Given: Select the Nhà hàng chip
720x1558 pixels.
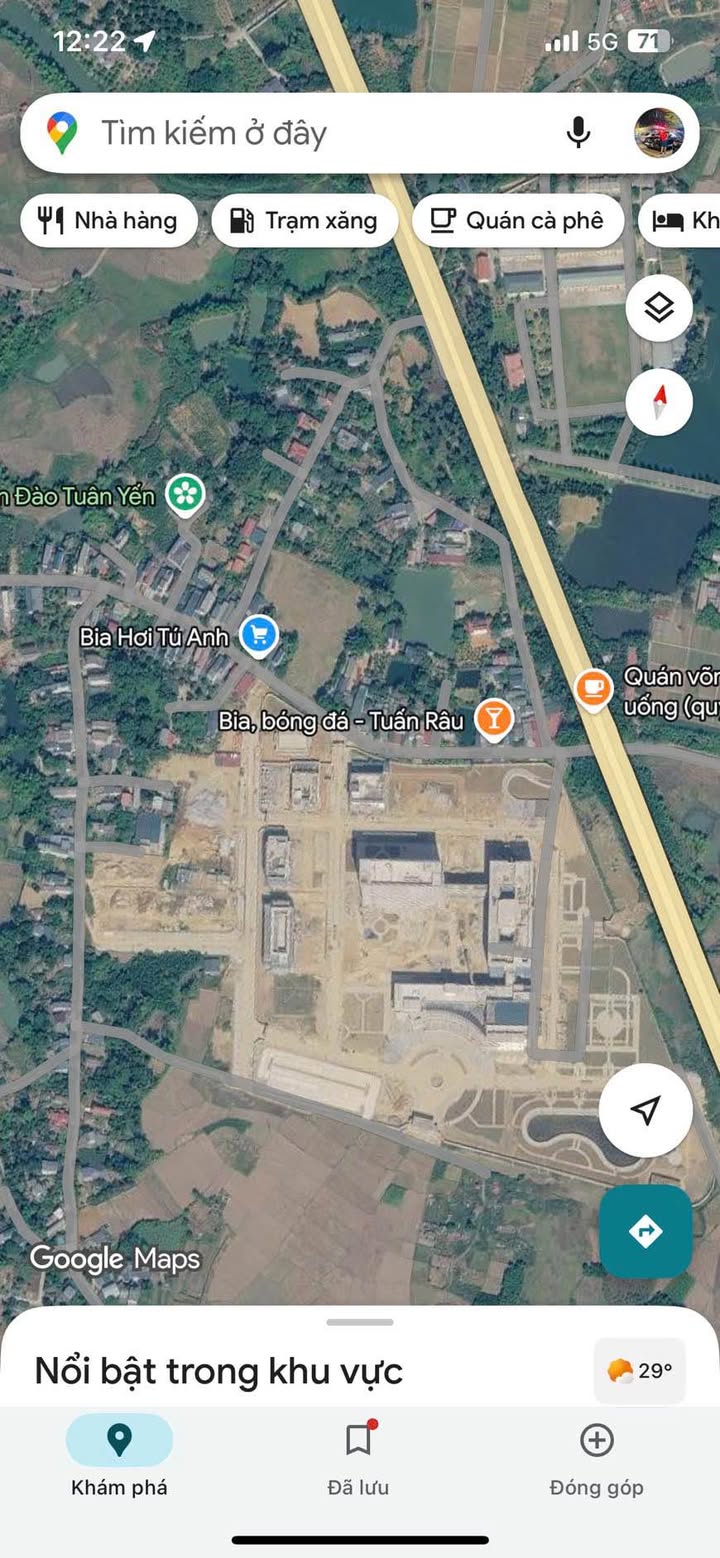Looking at the screenshot, I should pyautogui.click(x=109, y=221).
